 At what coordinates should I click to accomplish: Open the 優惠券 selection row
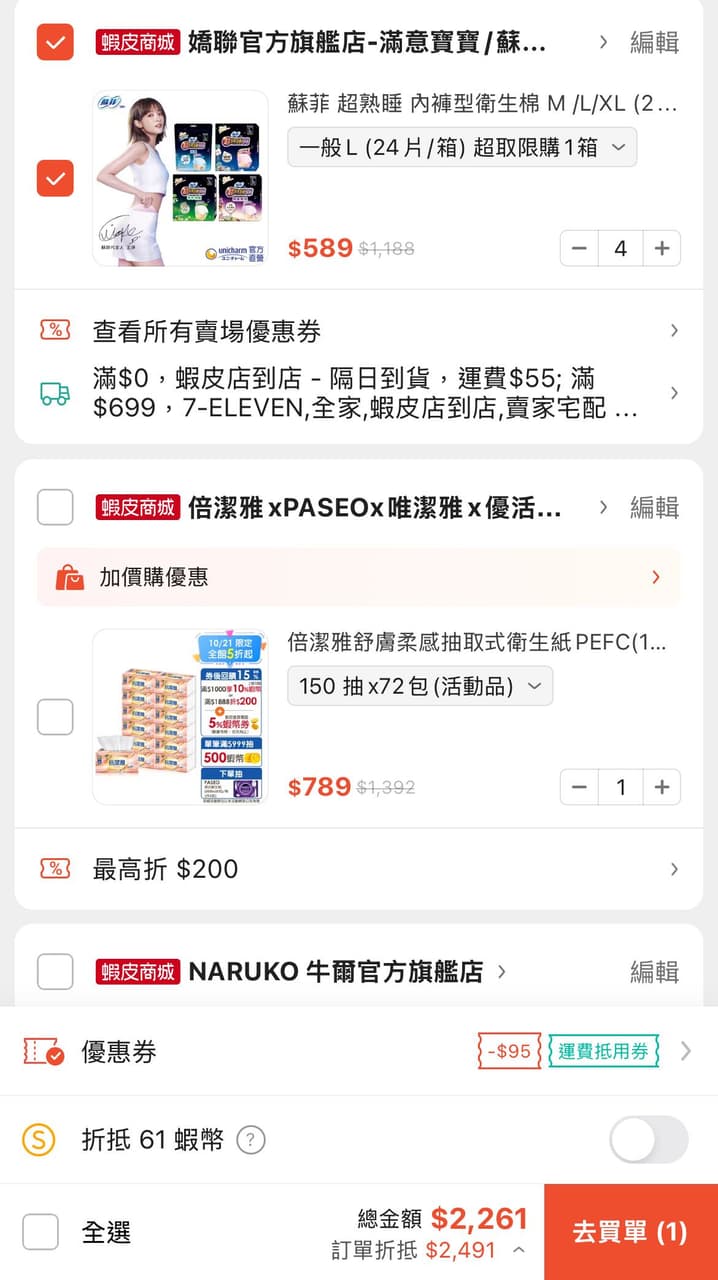point(358,1051)
